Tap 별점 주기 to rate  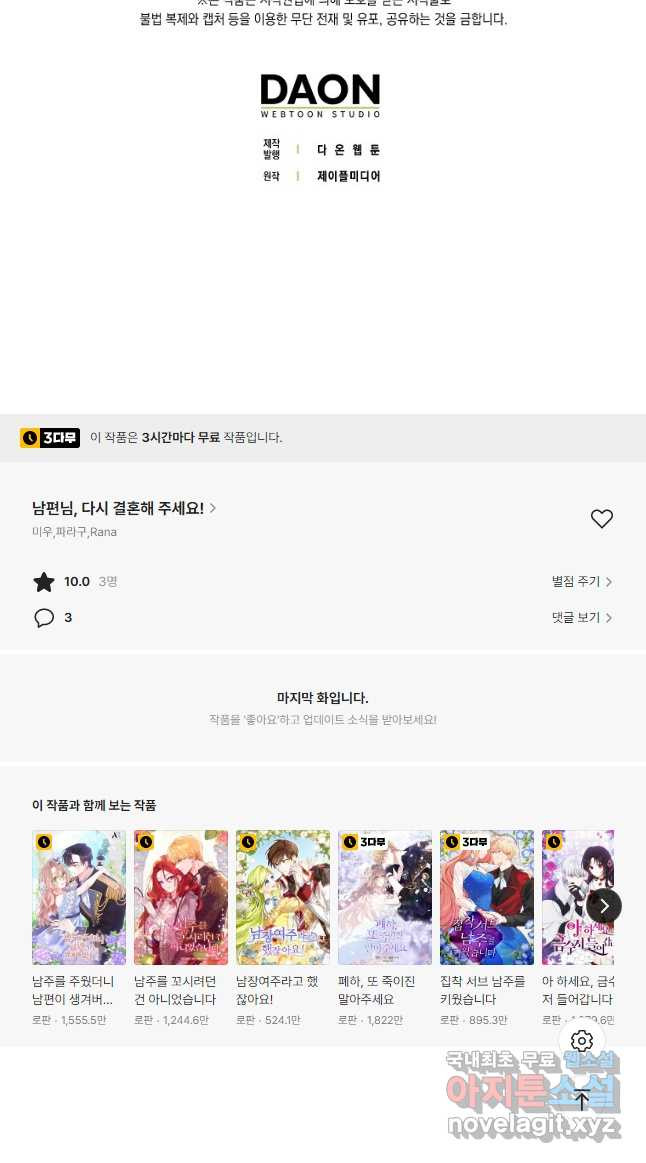click(x=582, y=581)
